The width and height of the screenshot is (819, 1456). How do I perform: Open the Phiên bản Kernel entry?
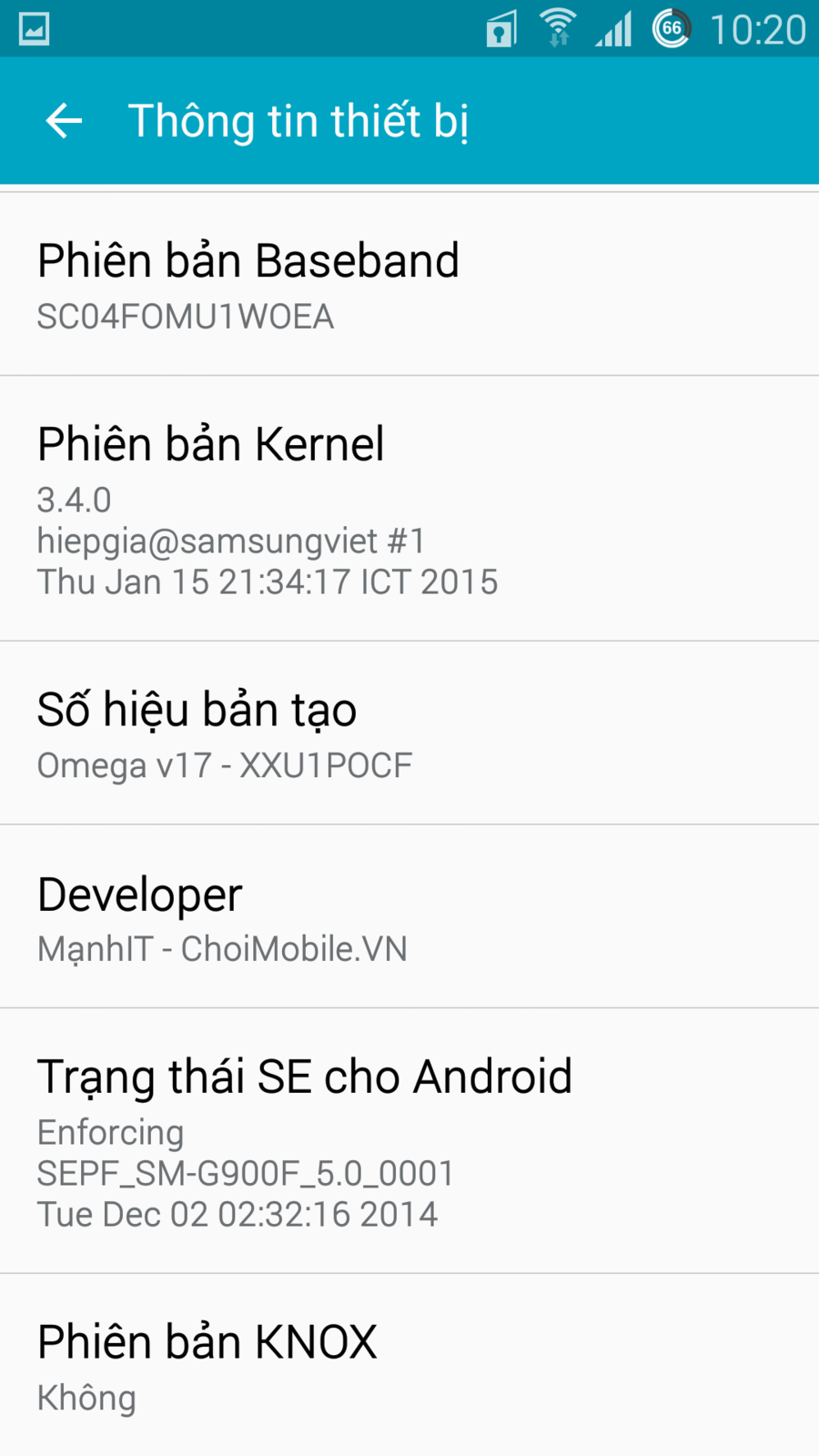pos(409,509)
